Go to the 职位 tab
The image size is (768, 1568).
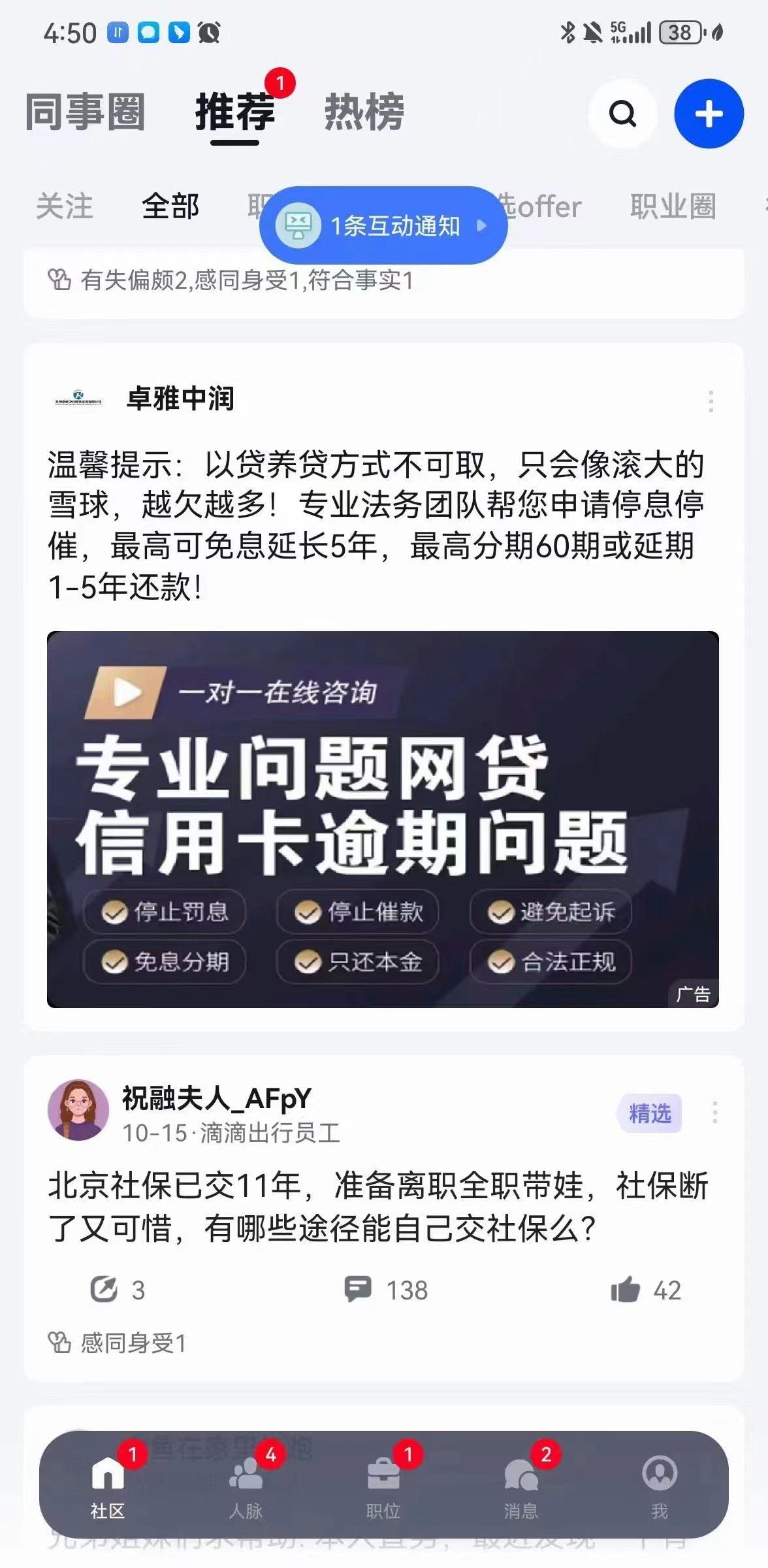point(383,1484)
